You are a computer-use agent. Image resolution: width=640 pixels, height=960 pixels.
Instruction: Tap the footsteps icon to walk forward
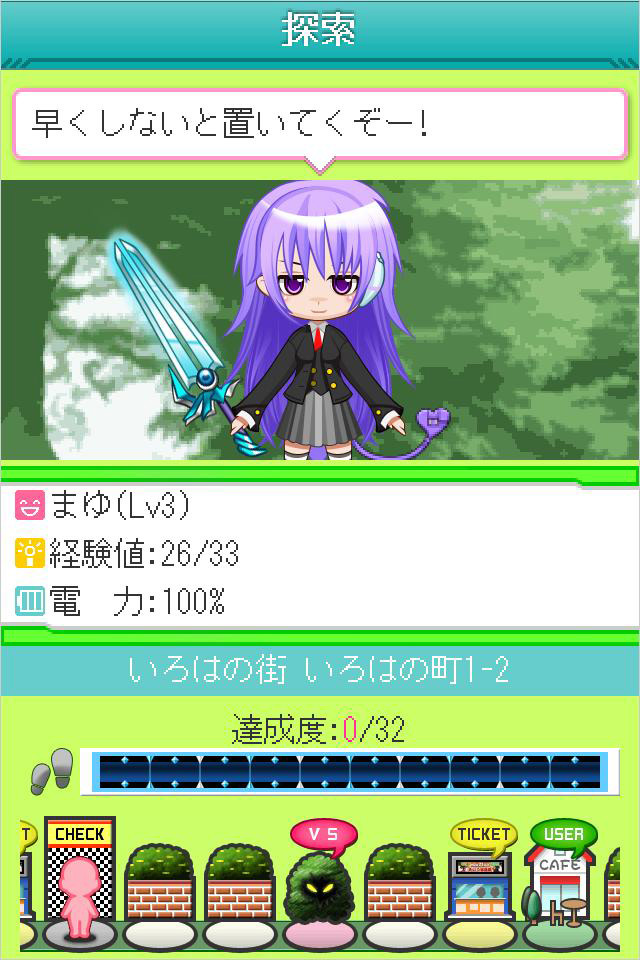point(52,771)
